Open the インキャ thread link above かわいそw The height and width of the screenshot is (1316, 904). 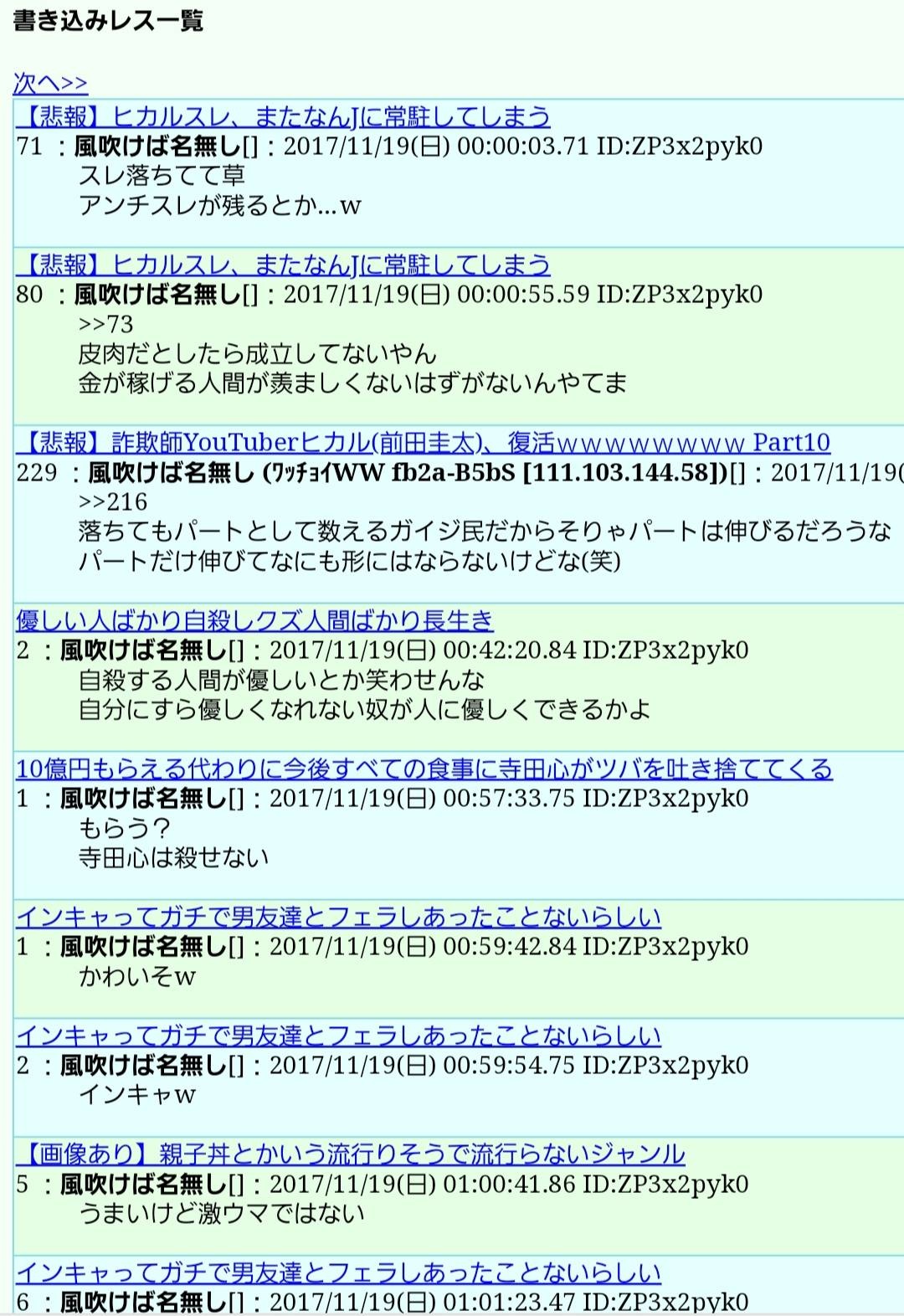[x=338, y=917]
